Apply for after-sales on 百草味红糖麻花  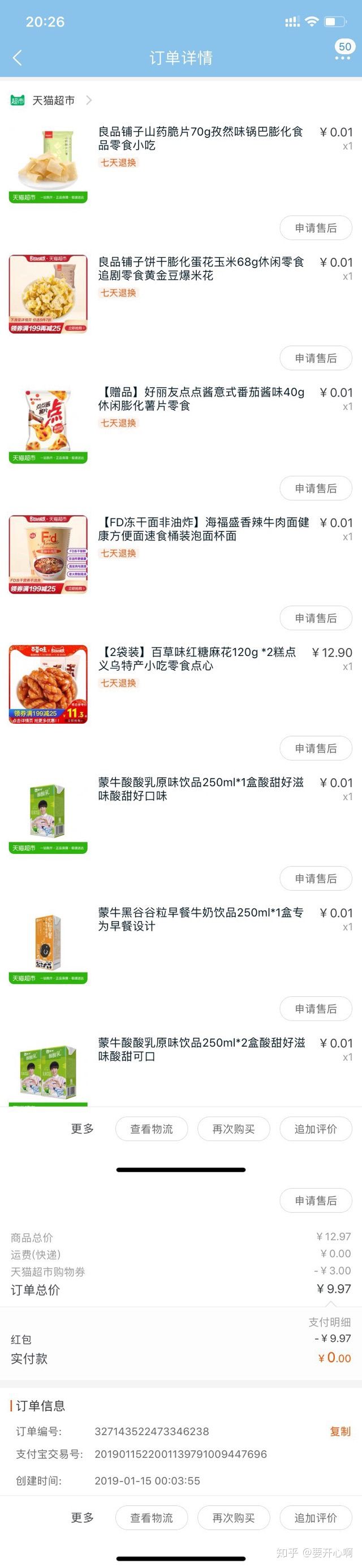315,748
